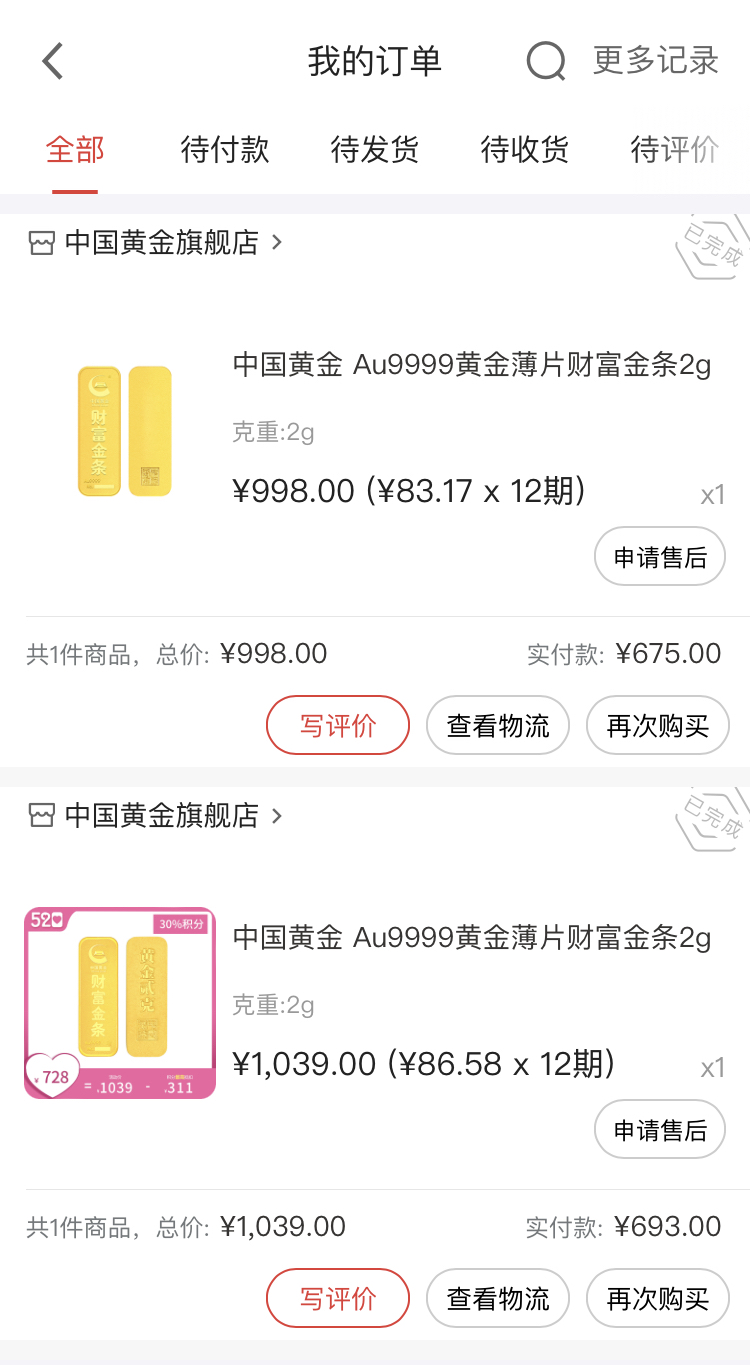
Task: Open the gold bar image in the ¥998.00 order
Action: (124, 431)
